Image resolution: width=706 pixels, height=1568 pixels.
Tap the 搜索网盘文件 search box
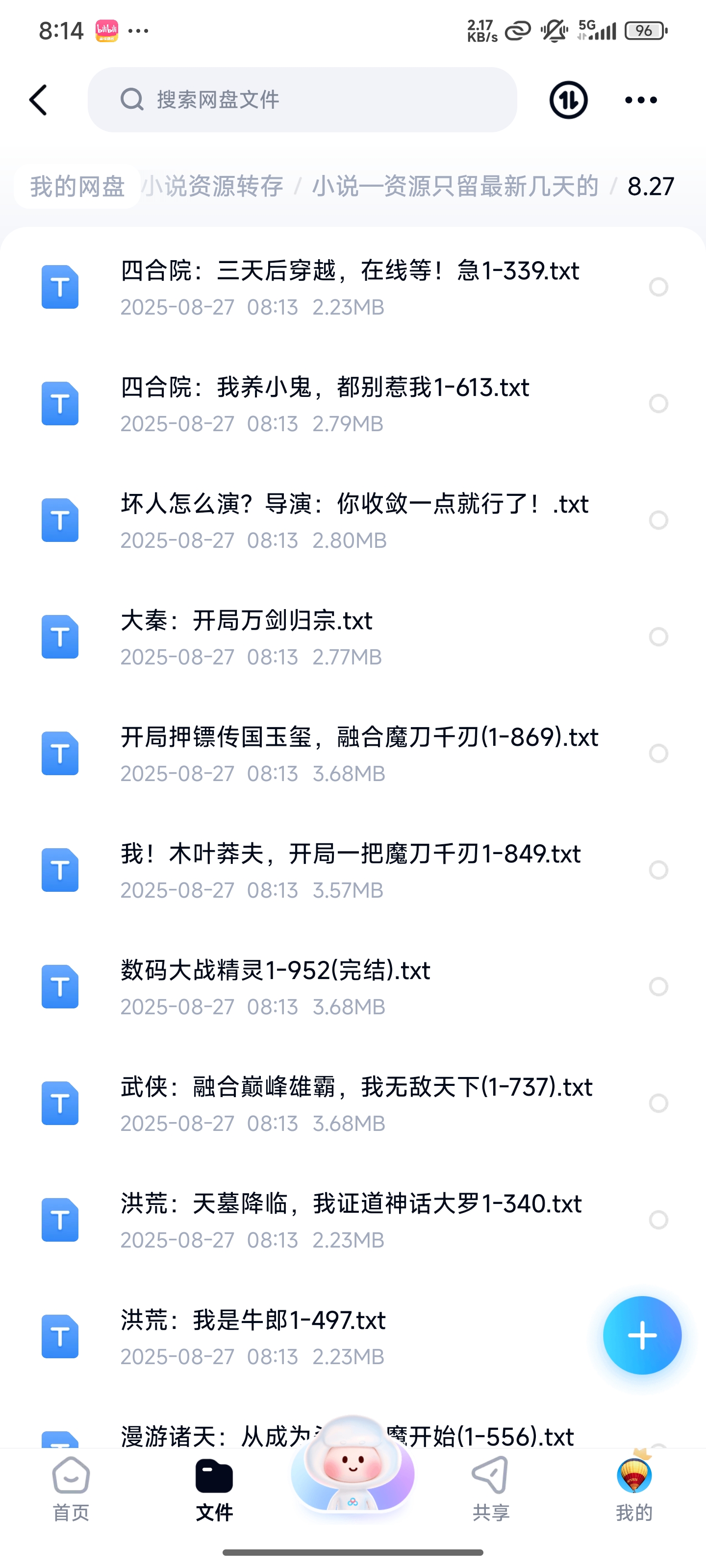pyautogui.click(x=302, y=100)
